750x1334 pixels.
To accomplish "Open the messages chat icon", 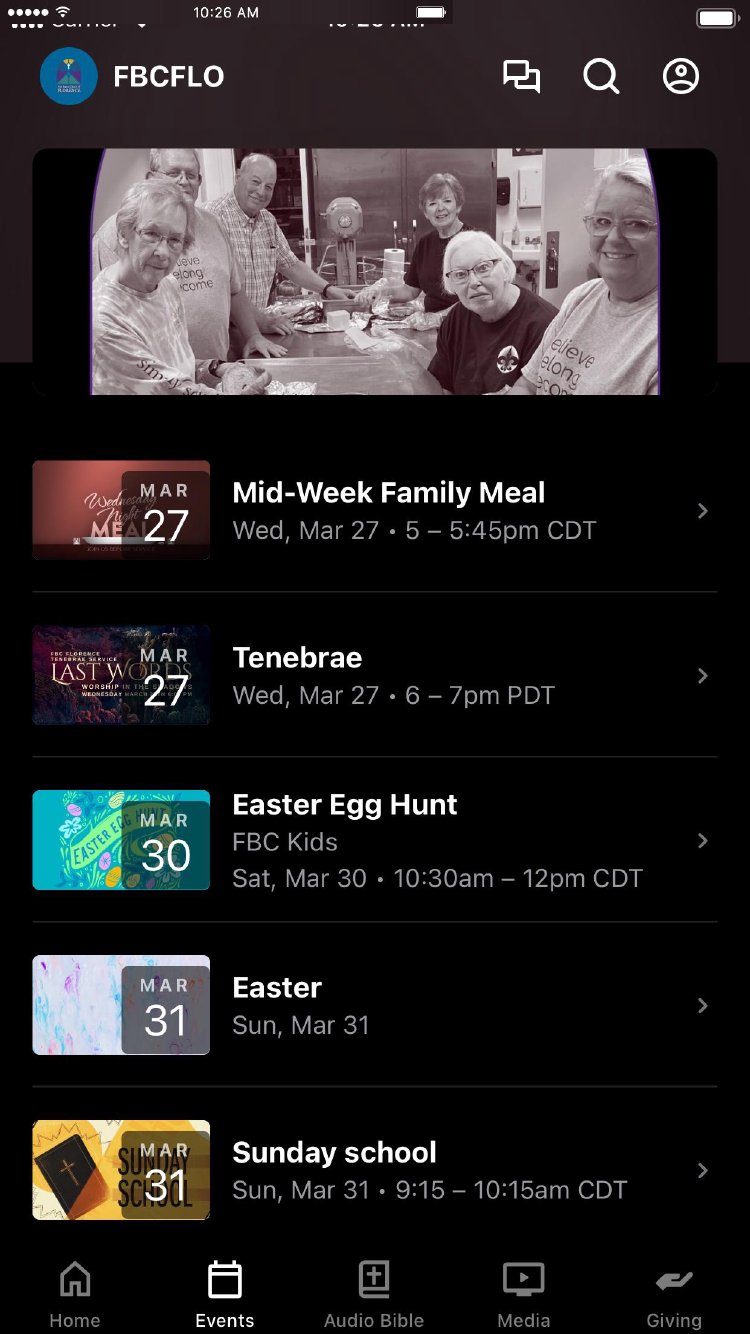I will click(521, 76).
